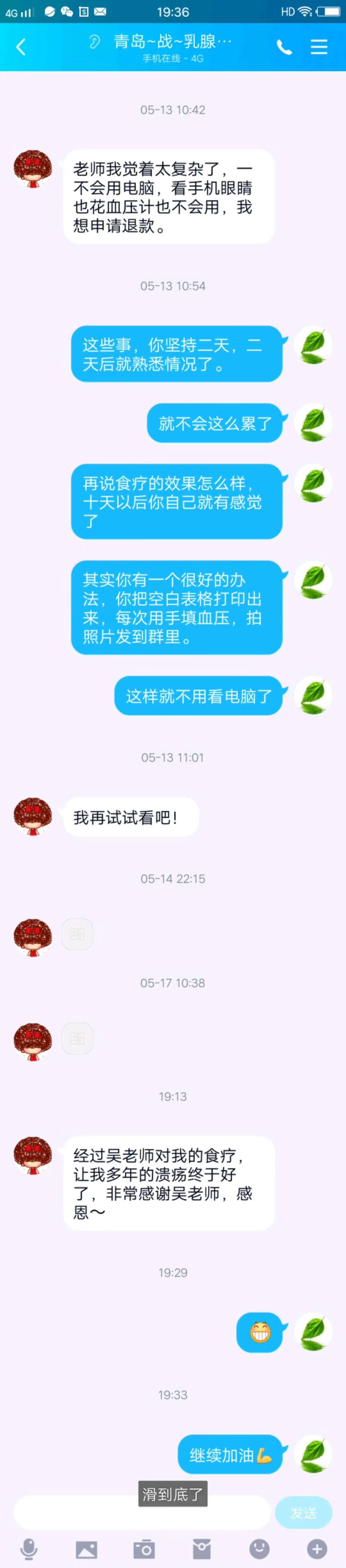
Task: Open the image message sent 05-14 22:15
Action: (x=77, y=934)
